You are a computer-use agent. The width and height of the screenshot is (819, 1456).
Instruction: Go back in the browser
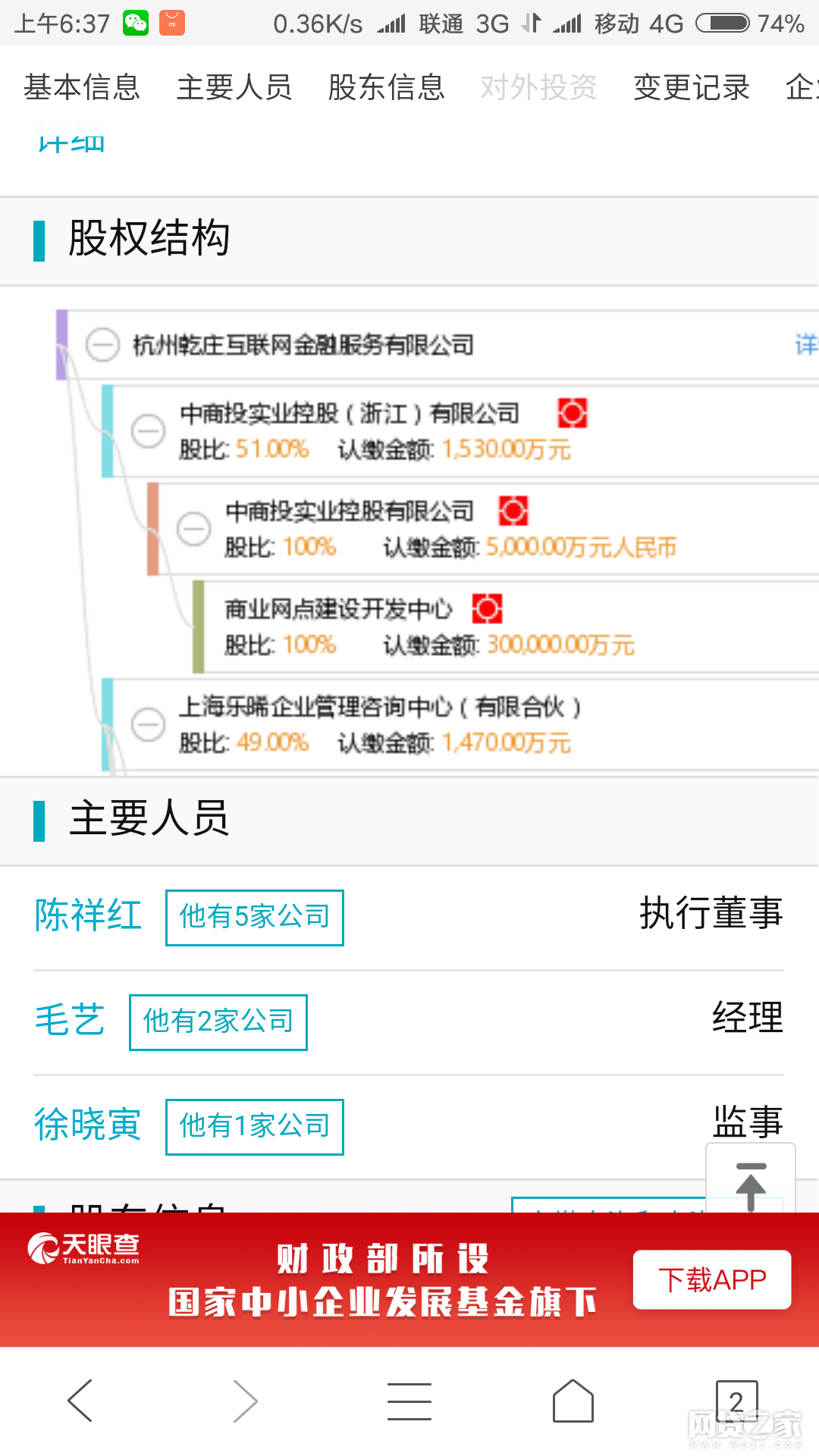click(80, 1401)
